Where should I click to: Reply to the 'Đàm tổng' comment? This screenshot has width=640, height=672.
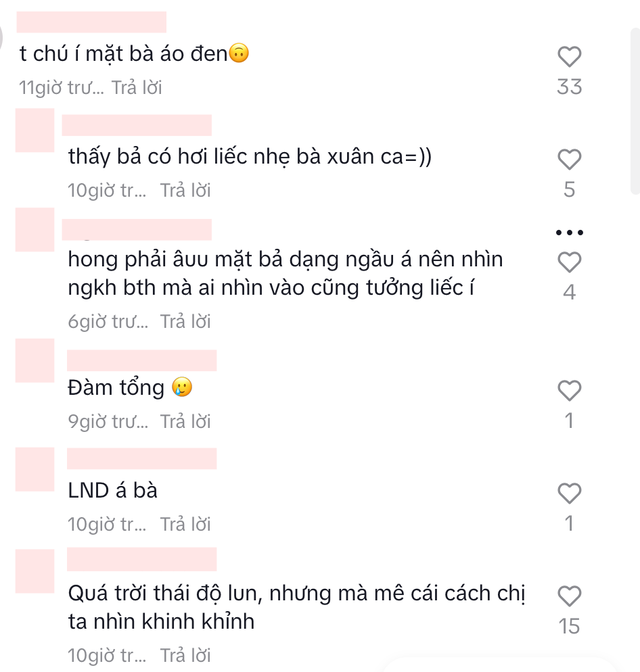186,421
